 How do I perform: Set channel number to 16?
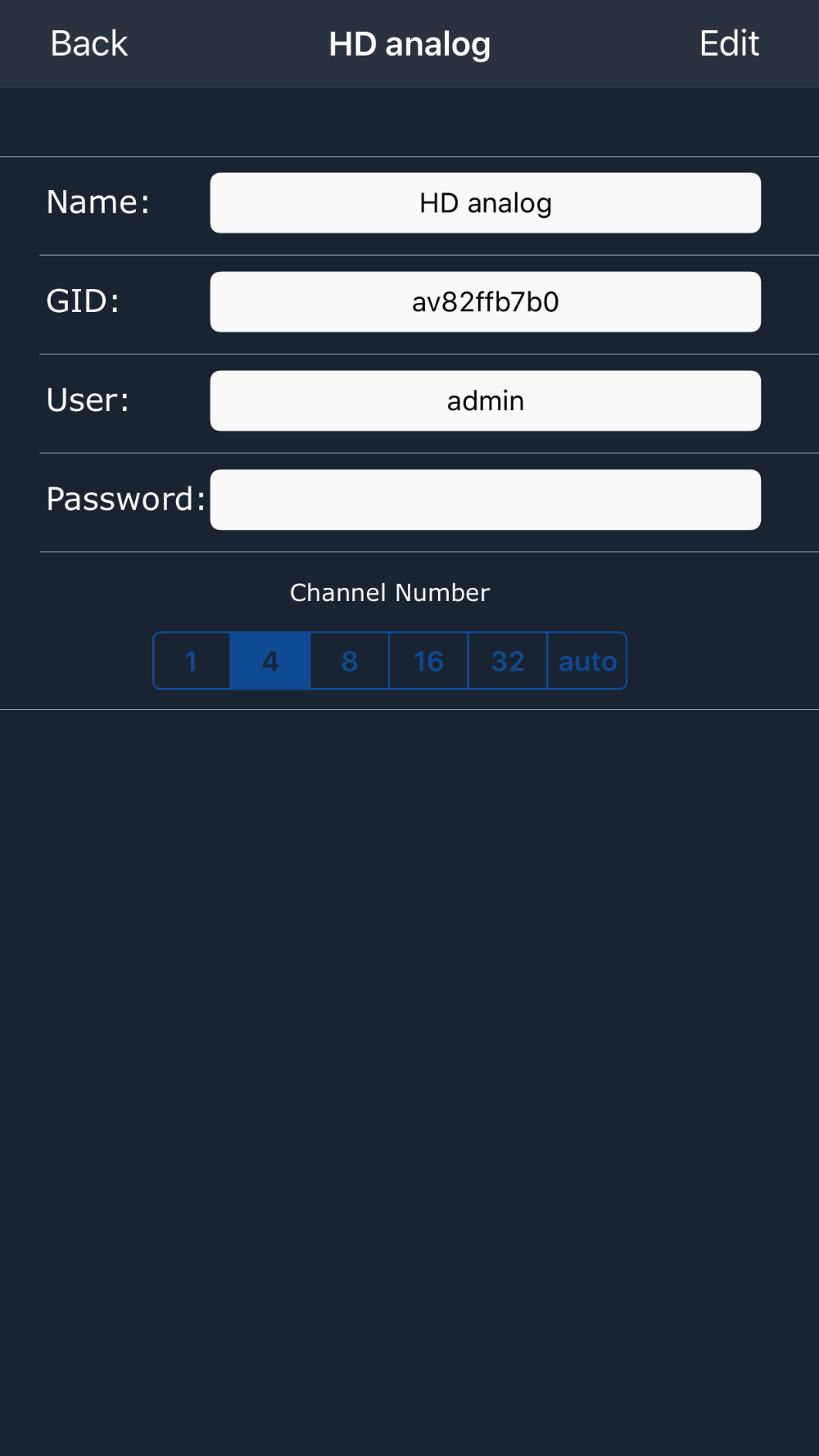tap(428, 661)
